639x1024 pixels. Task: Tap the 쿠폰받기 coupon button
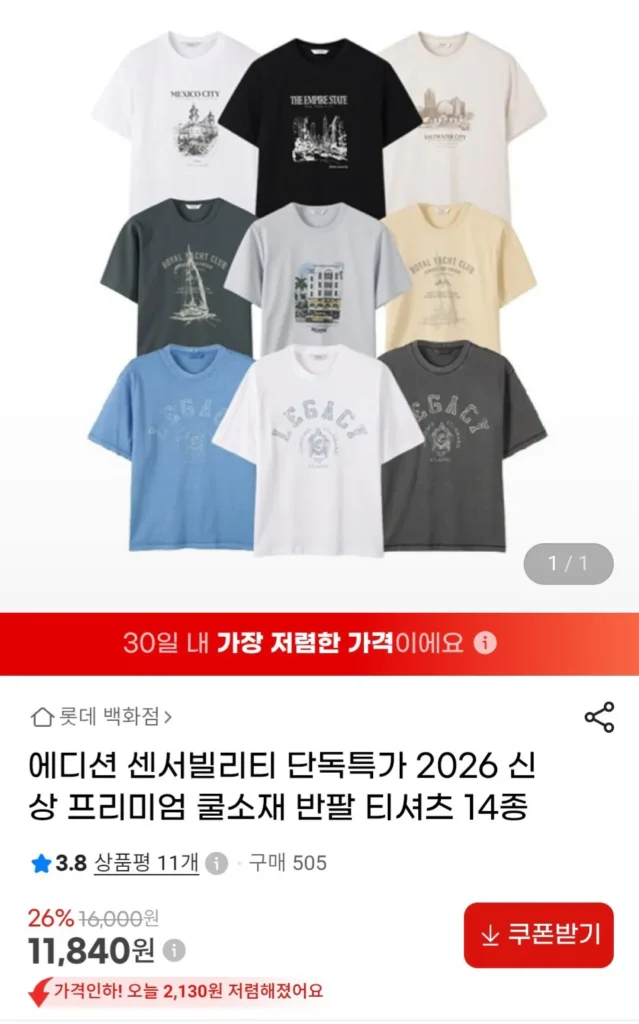coord(539,935)
